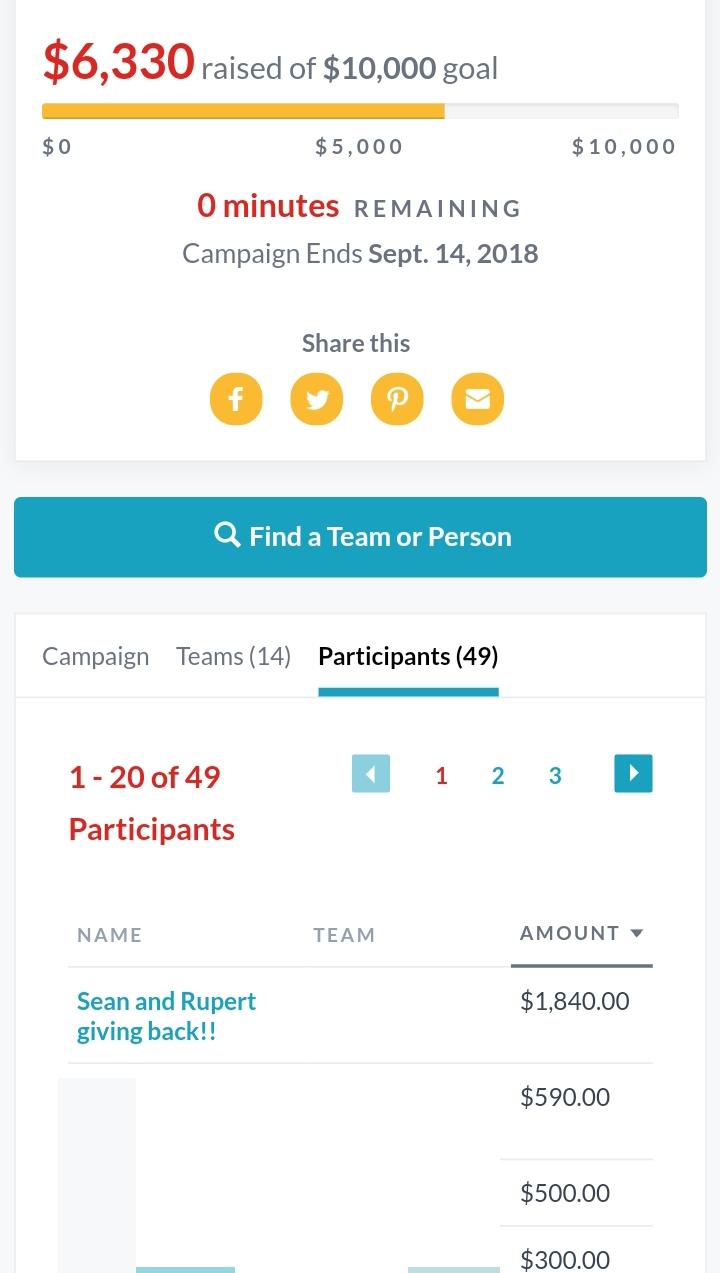Switch to the Teams (14) tab
720x1273 pixels.
[x=233, y=656]
